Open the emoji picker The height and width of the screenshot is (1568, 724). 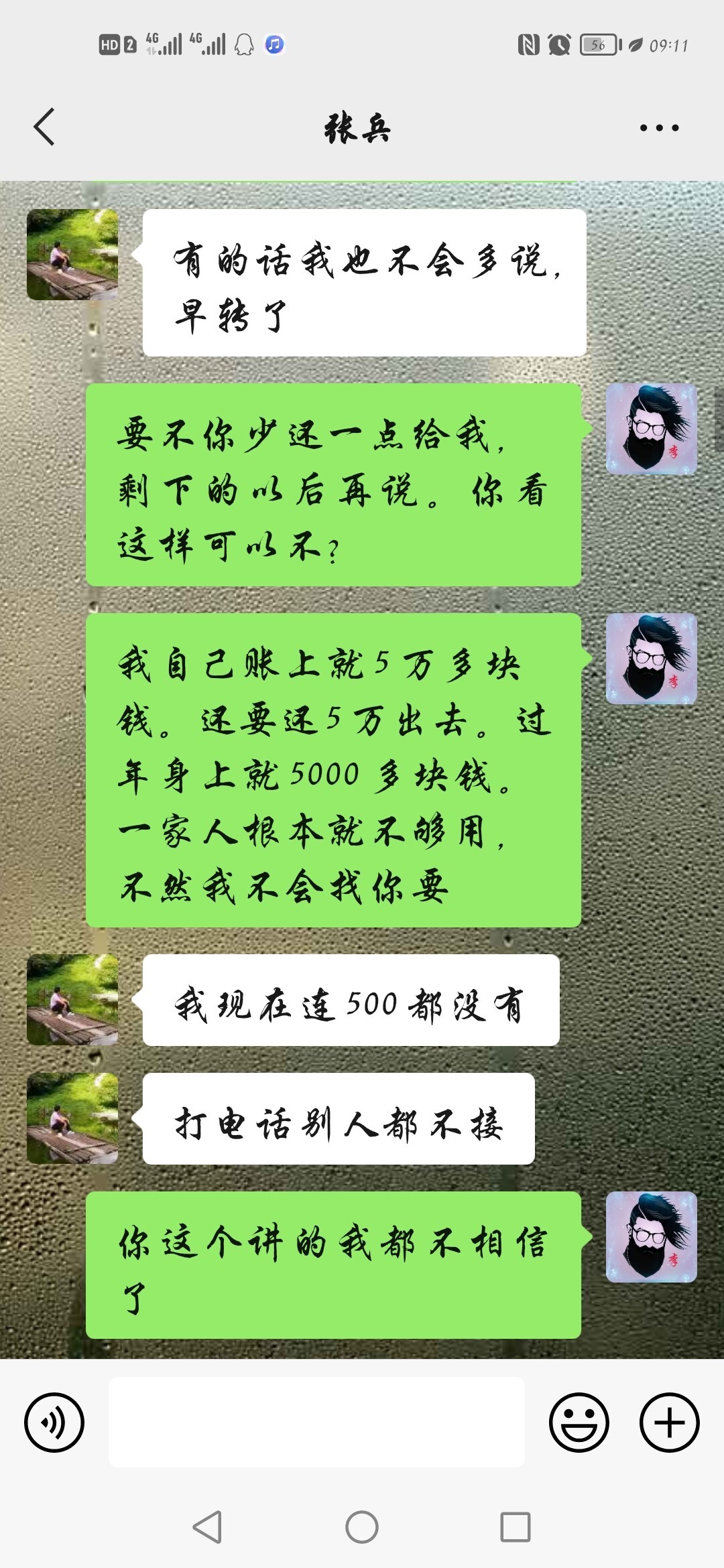(579, 1422)
